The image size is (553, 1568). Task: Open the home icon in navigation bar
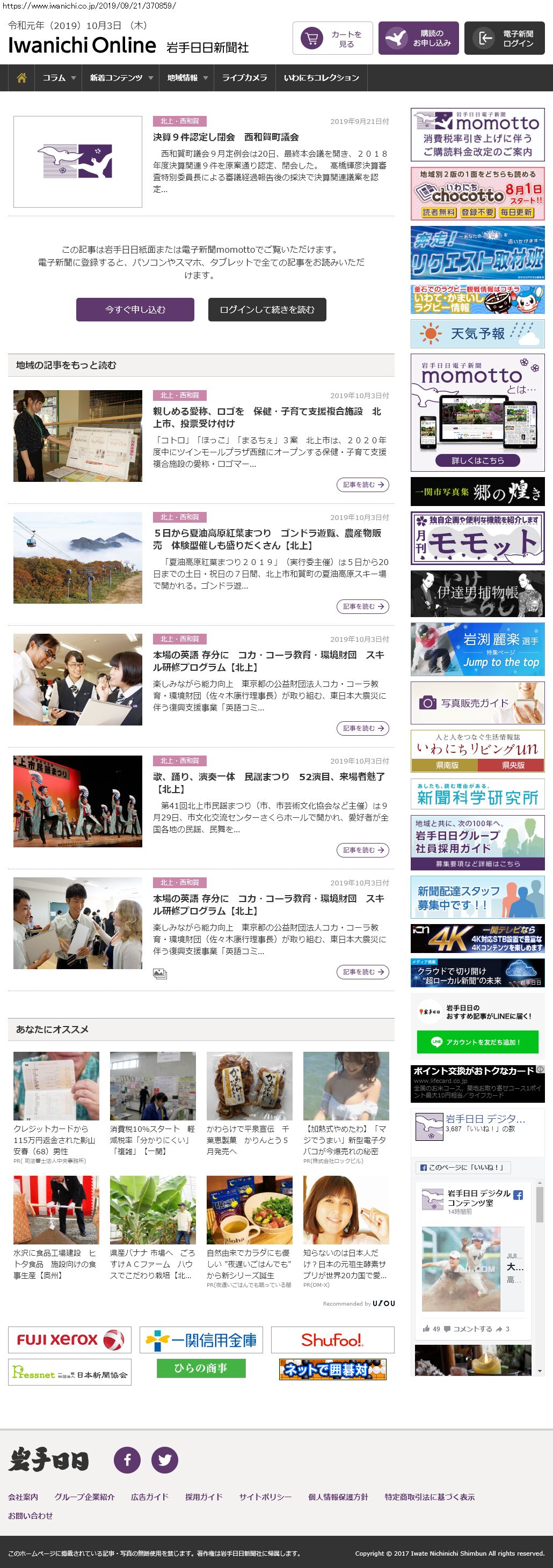[x=22, y=78]
